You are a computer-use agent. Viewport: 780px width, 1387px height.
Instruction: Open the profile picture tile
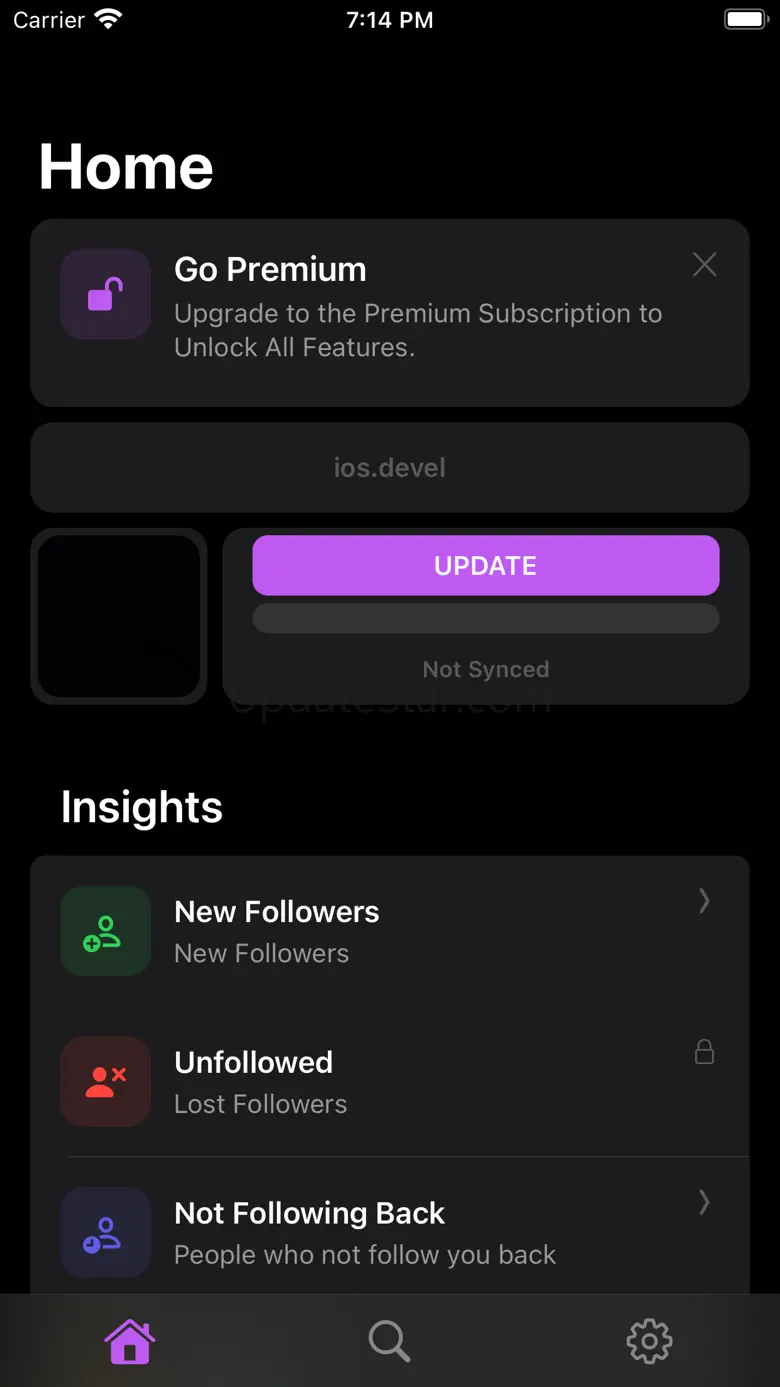[119, 616]
